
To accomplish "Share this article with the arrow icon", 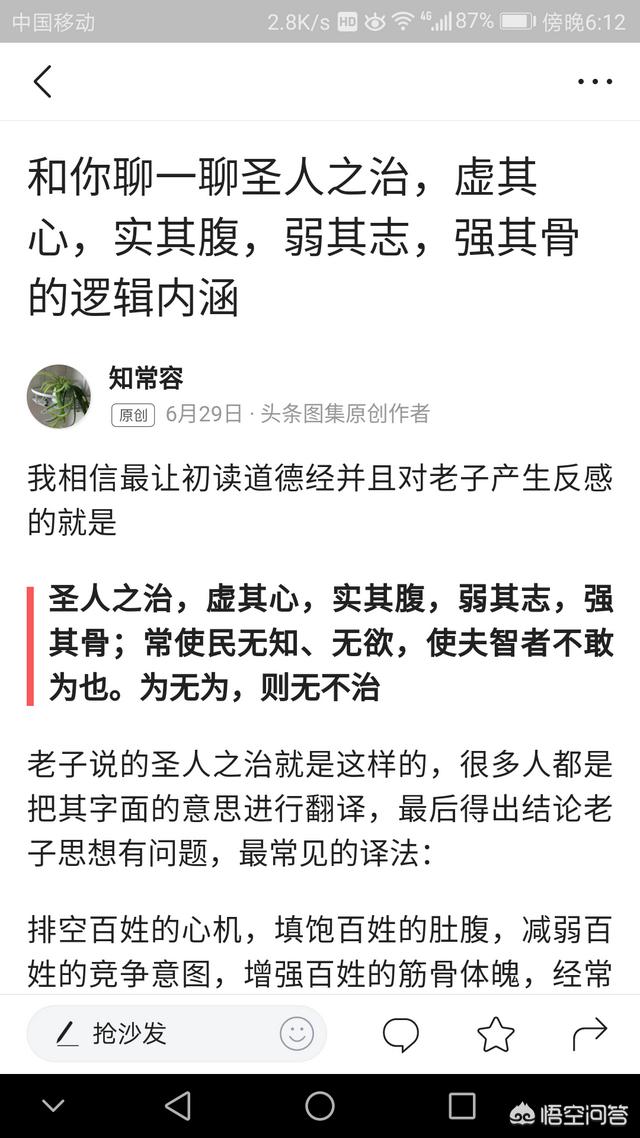I will pos(590,1034).
